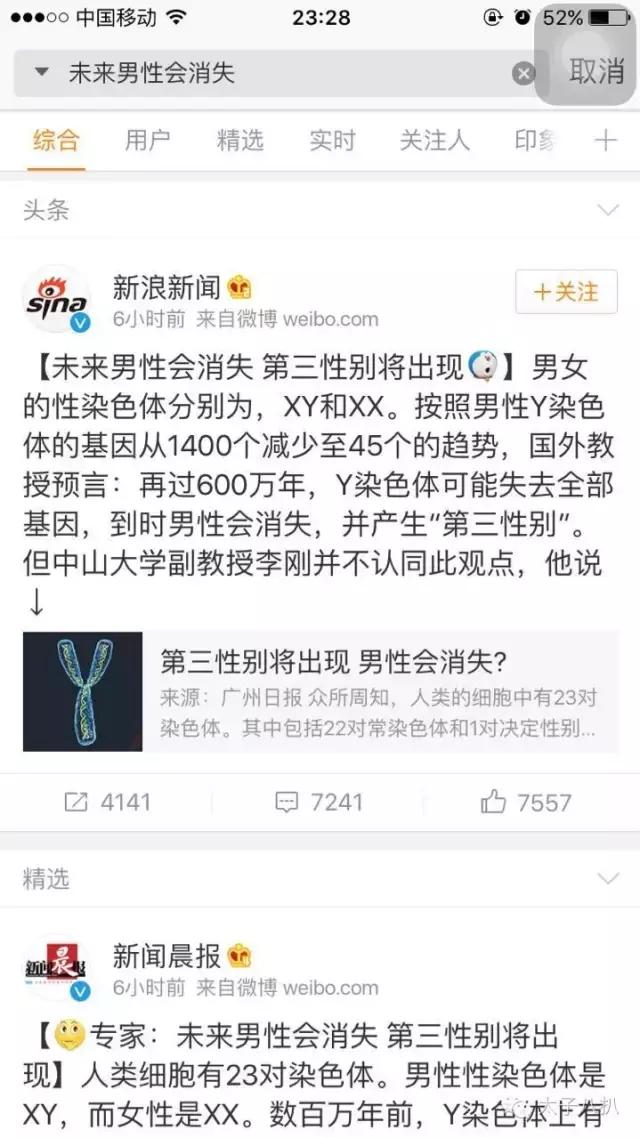This screenshot has width=640, height=1138.
Task: Switch to the 用户 tab
Action: pos(147,140)
